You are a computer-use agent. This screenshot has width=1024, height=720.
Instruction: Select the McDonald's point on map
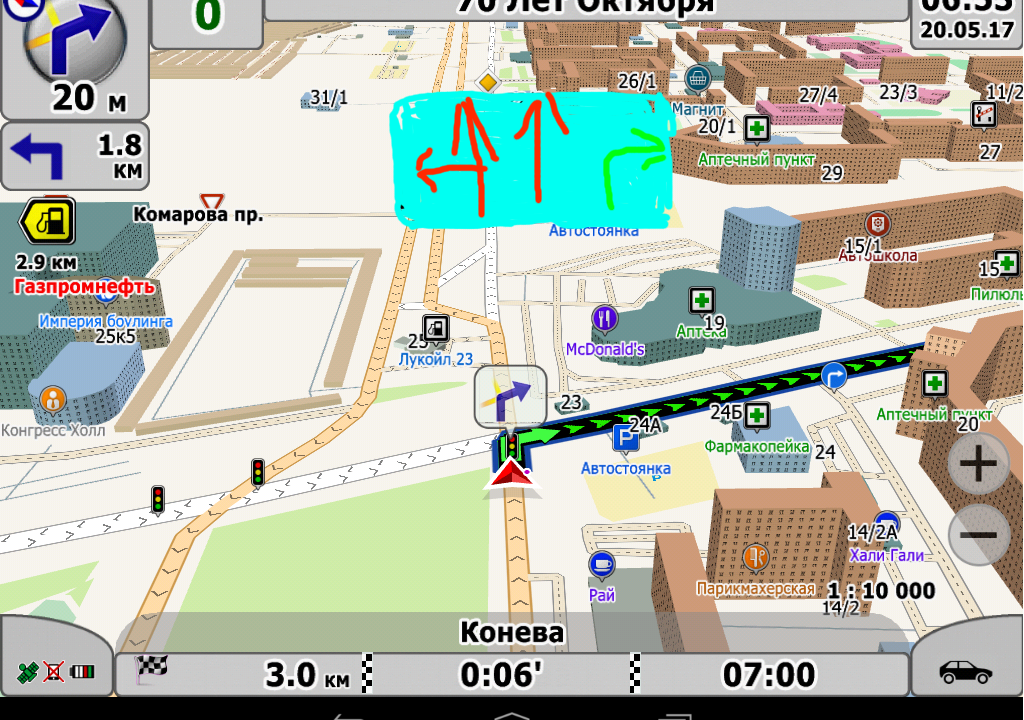tap(605, 318)
